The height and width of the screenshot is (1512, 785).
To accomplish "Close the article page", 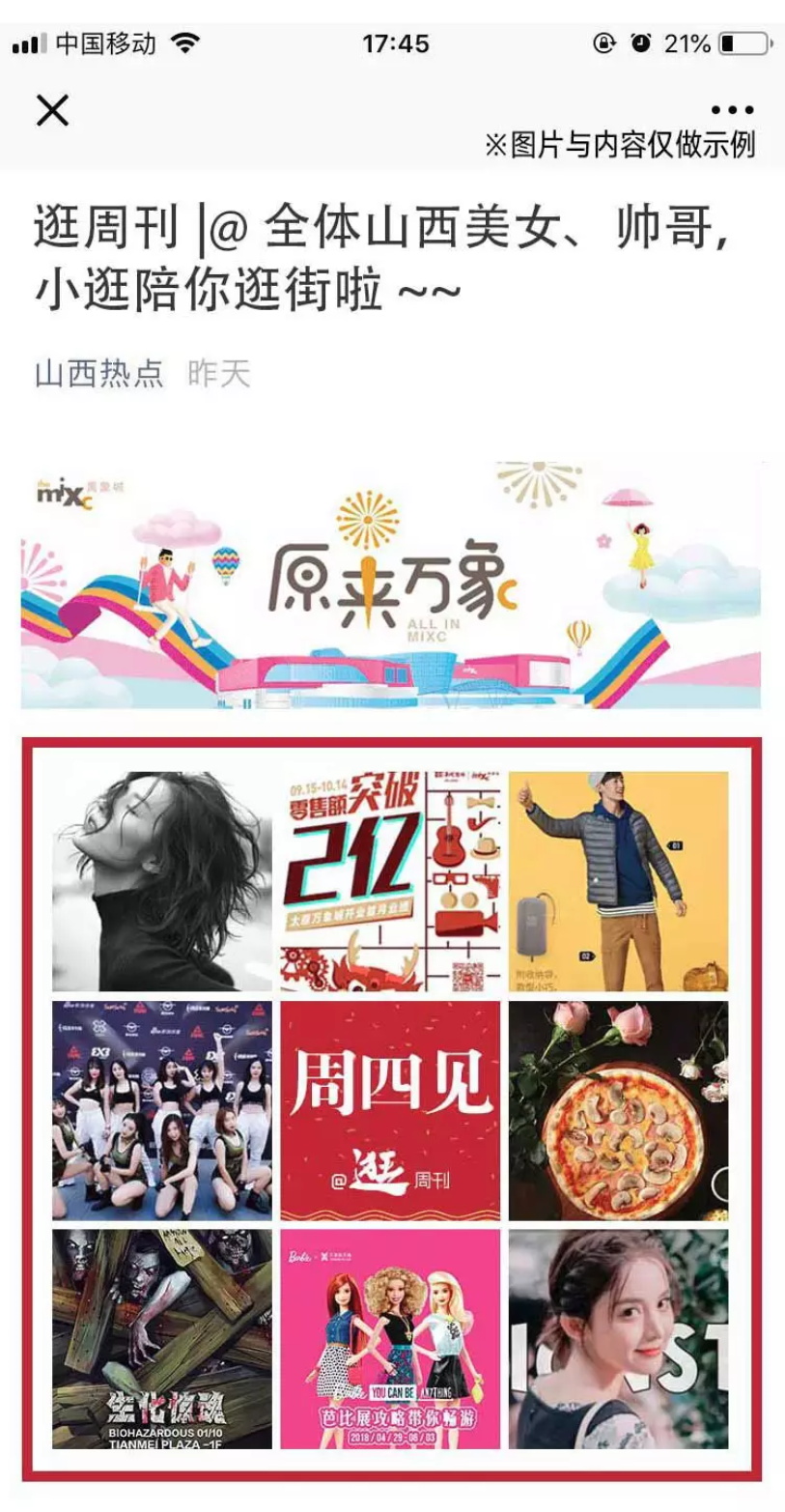I will coord(52,110).
